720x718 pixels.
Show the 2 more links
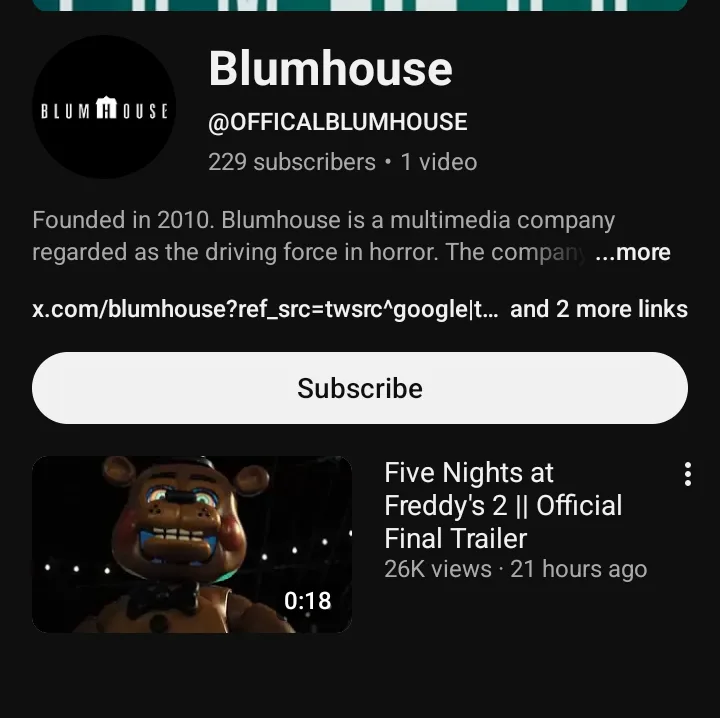tap(599, 309)
